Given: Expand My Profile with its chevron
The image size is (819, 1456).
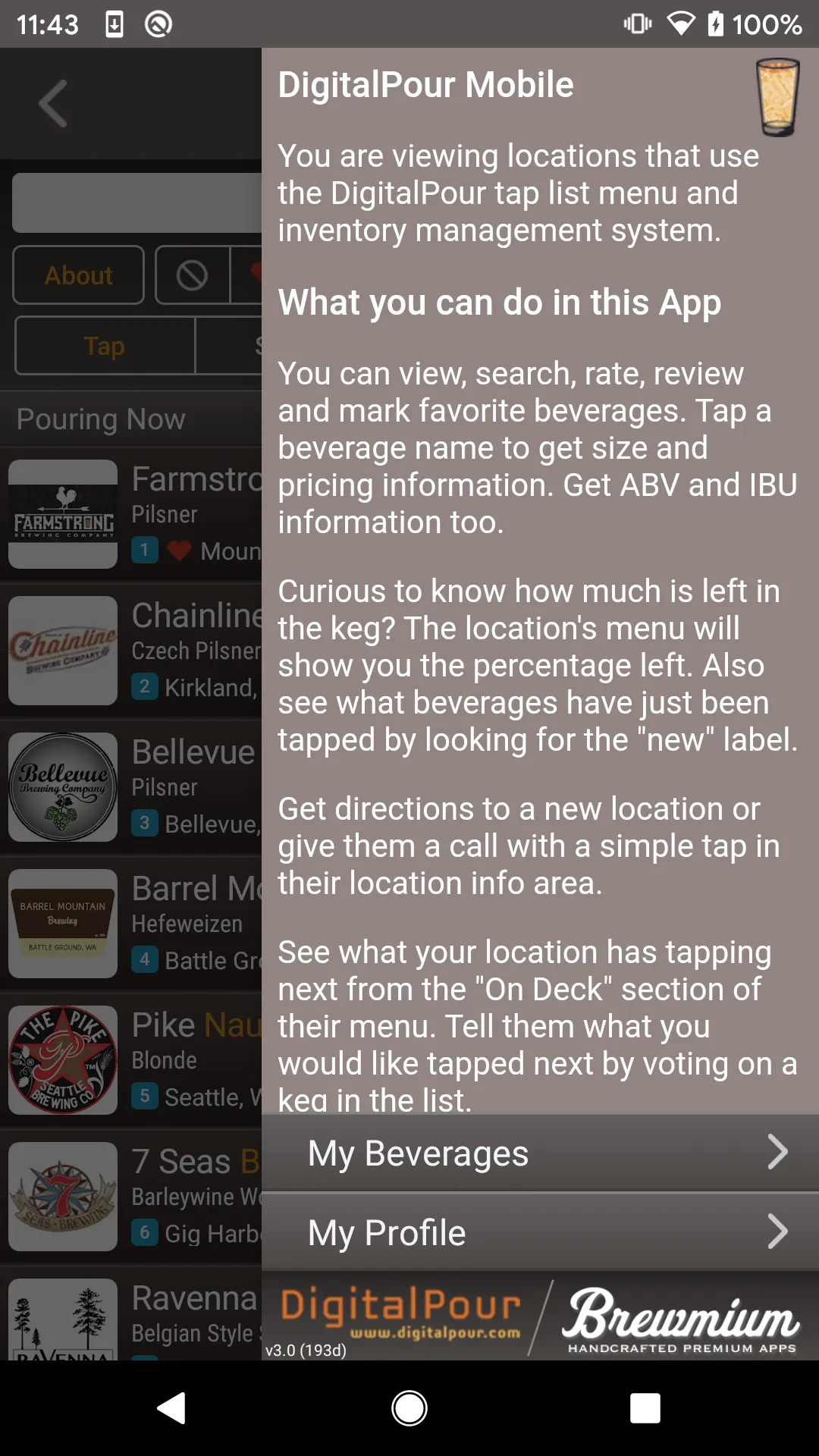Looking at the screenshot, I should 779,1232.
